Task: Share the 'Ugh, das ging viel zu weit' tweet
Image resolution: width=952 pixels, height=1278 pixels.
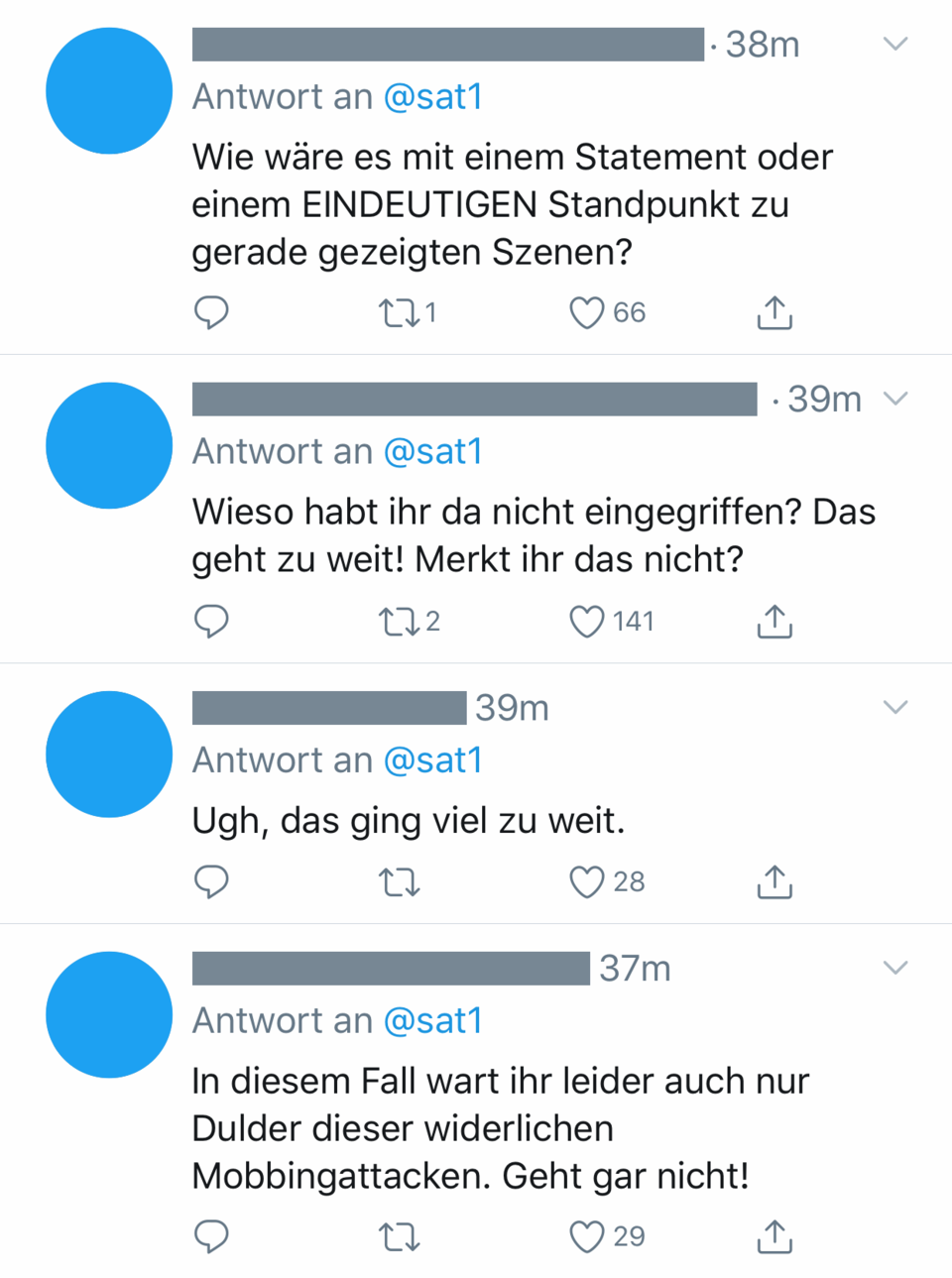Action: tap(774, 881)
